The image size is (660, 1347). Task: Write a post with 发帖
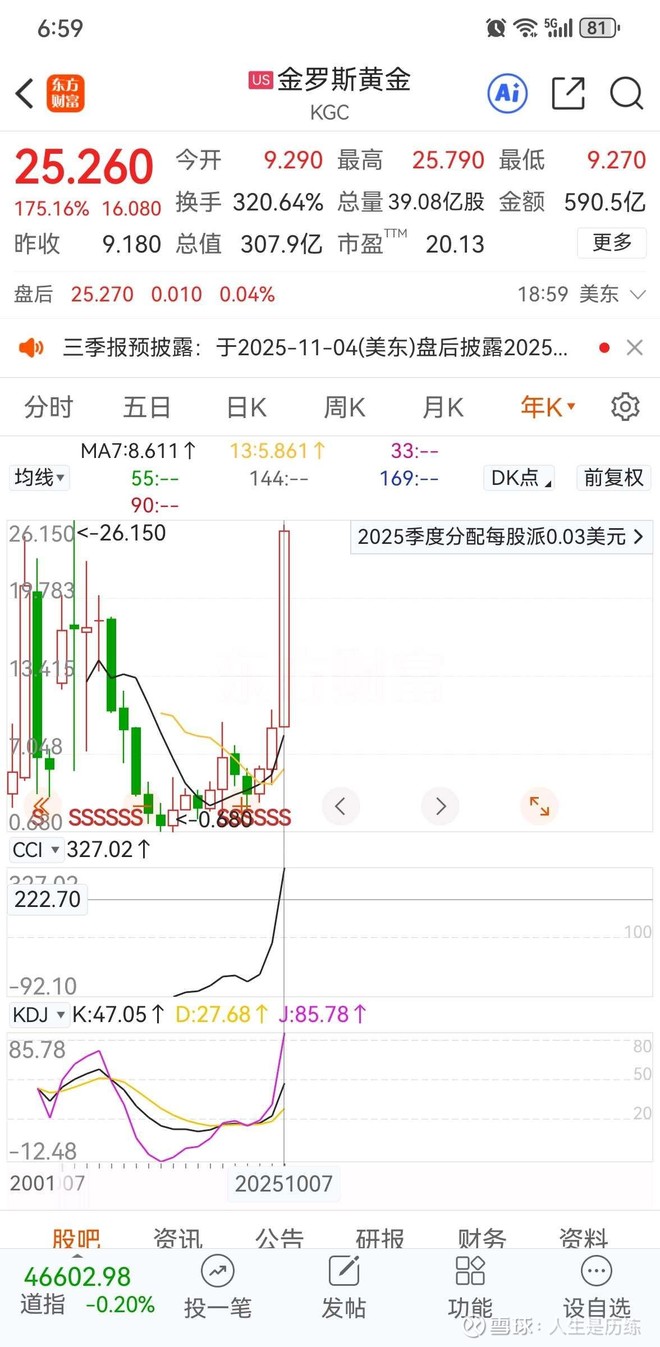tap(343, 1287)
